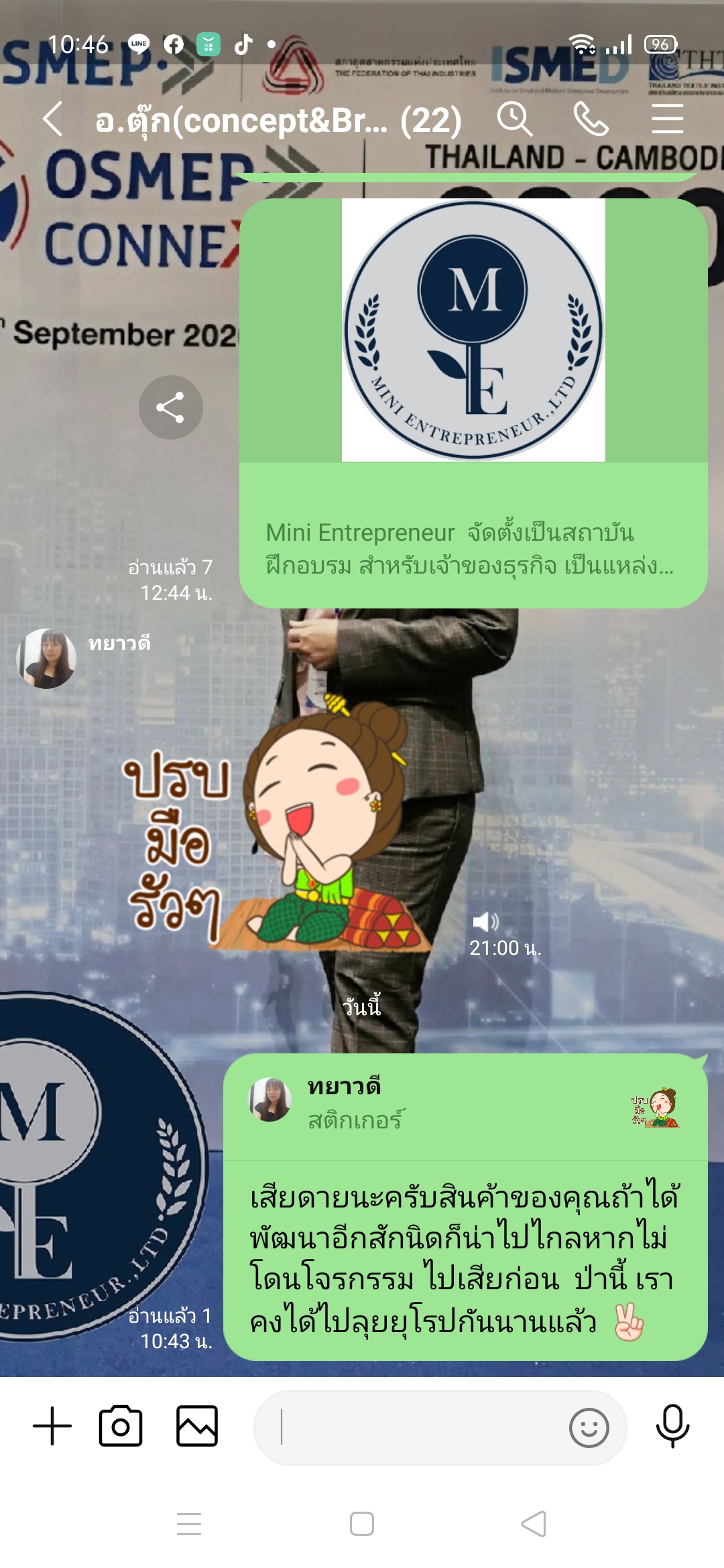Viewport: 724px width, 1568px height.
Task: Jump to the quoted sticker from ทยาวดี
Action: point(465,1107)
